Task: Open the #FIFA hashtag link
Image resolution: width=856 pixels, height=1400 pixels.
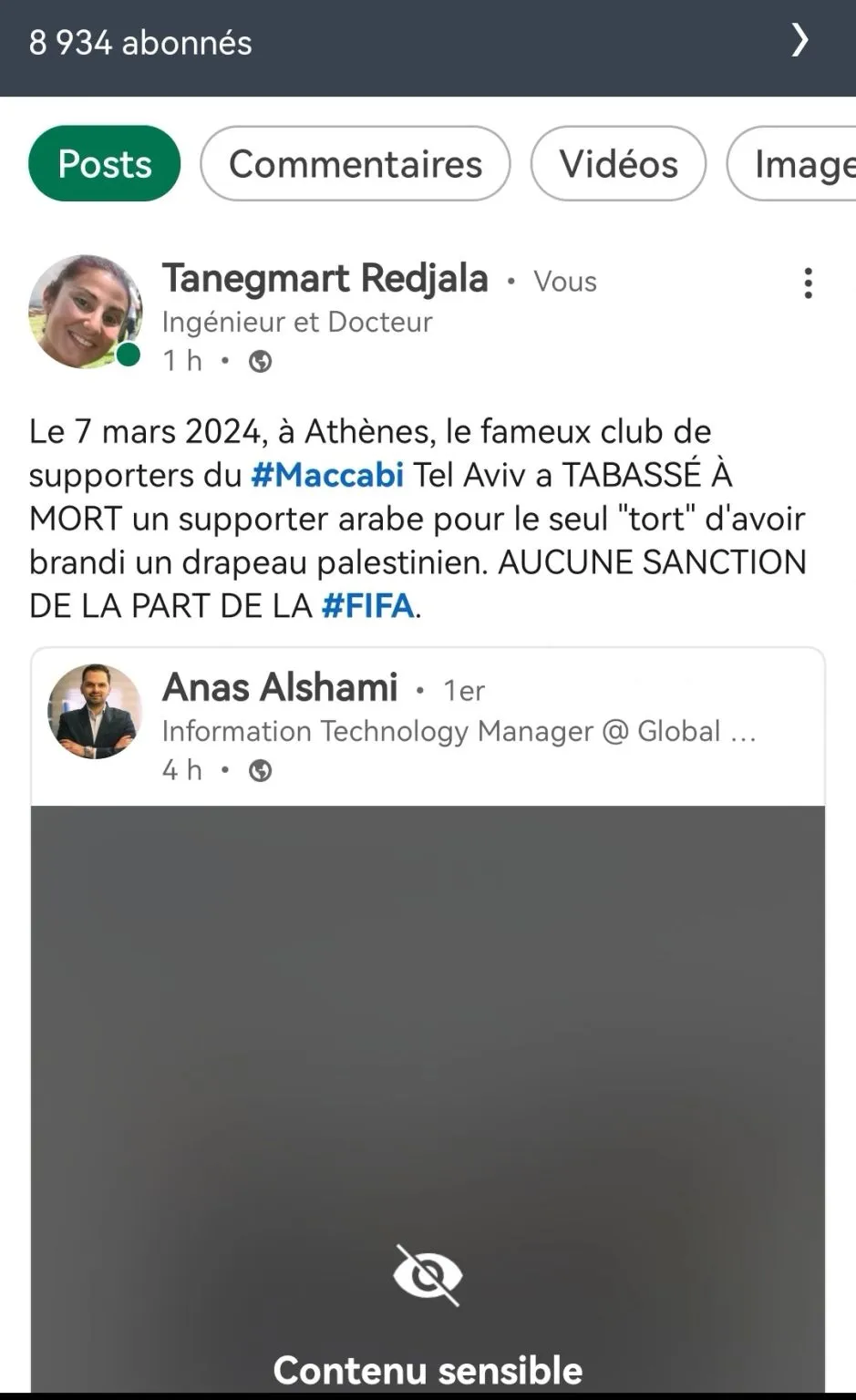Action: (368, 604)
